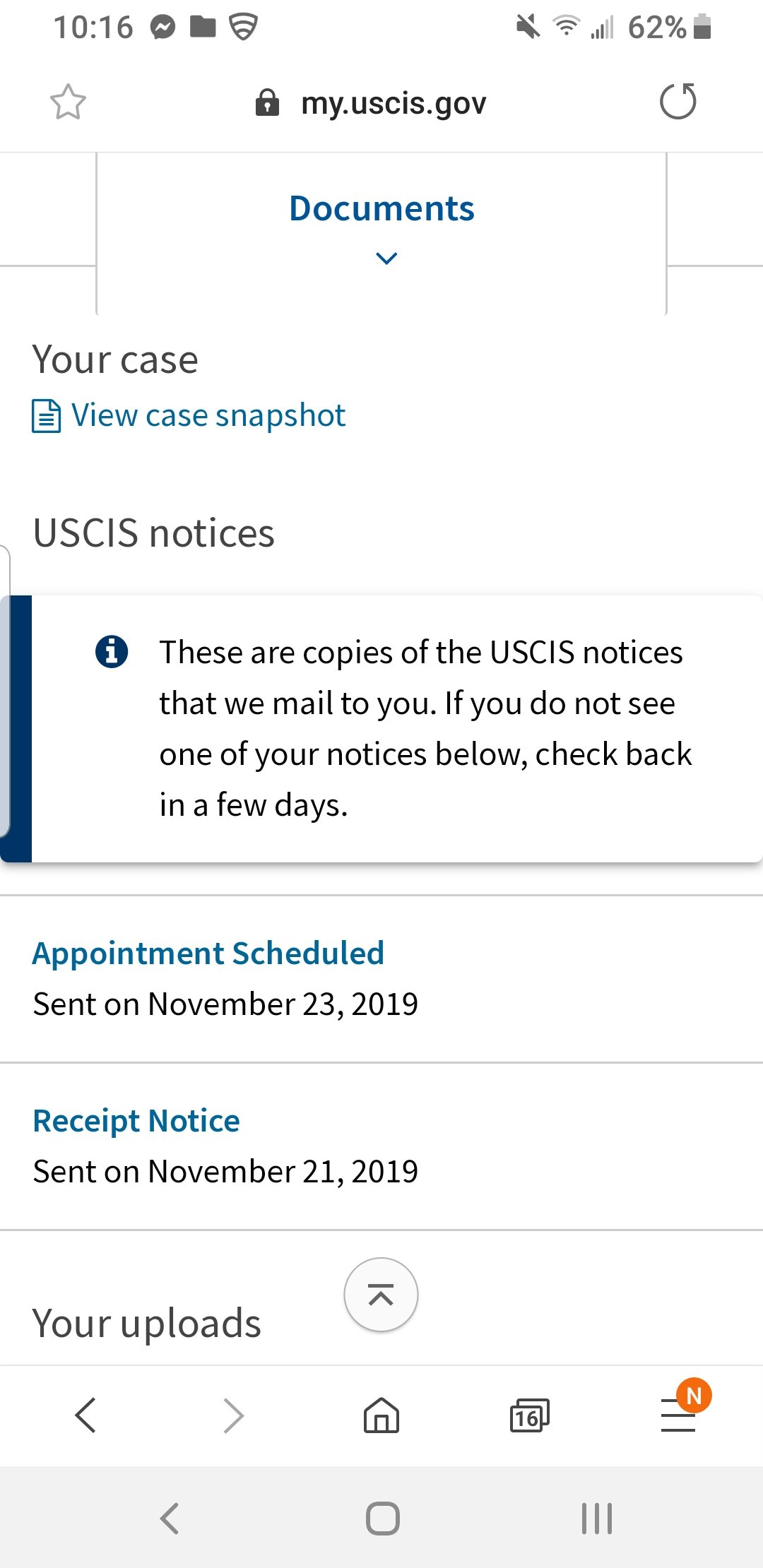Jump to top with the floating arrow button

tap(381, 1295)
